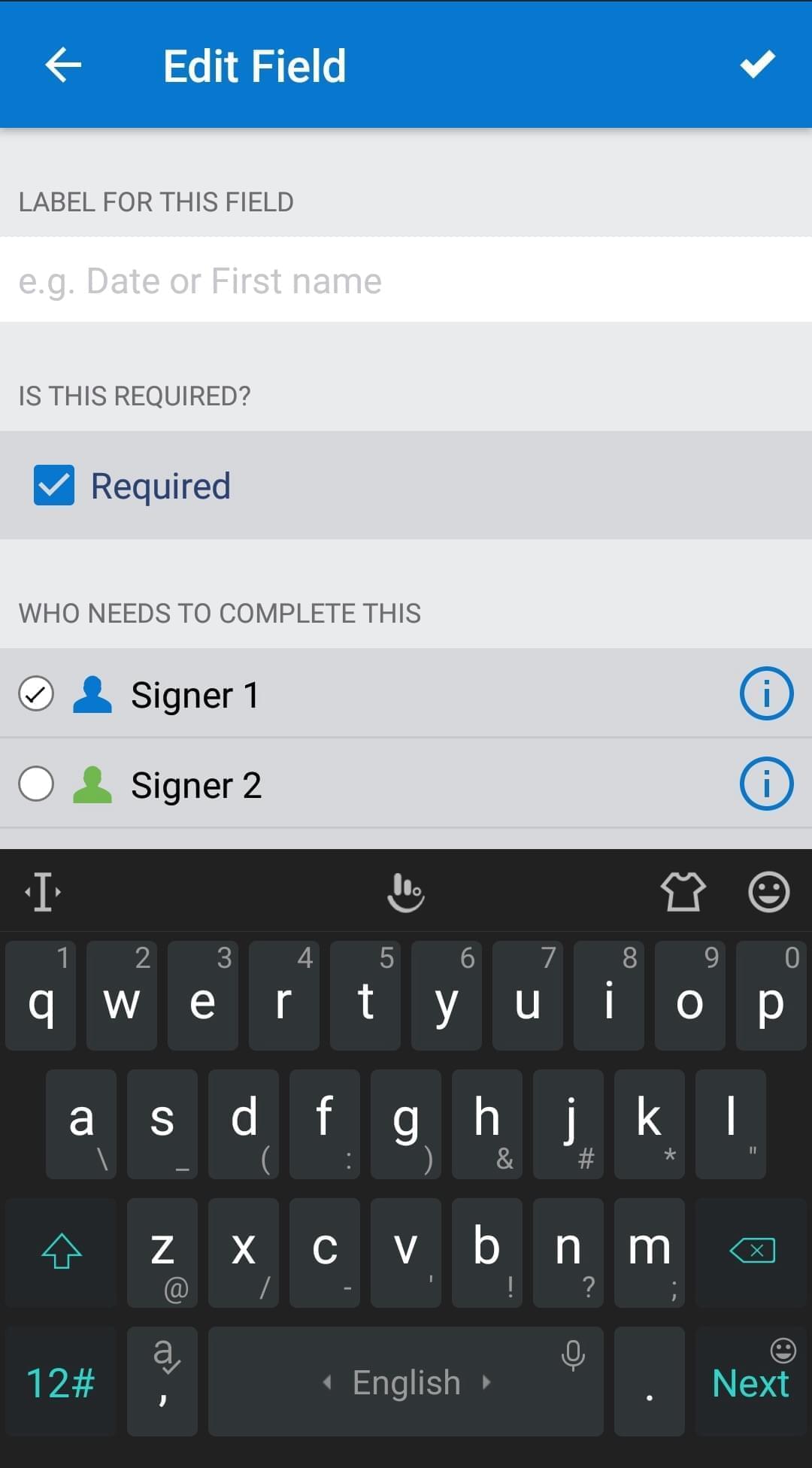The height and width of the screenshot is (1468, 812).
Task: Open info for Signer 1
Action: click(x=766, y=693)
